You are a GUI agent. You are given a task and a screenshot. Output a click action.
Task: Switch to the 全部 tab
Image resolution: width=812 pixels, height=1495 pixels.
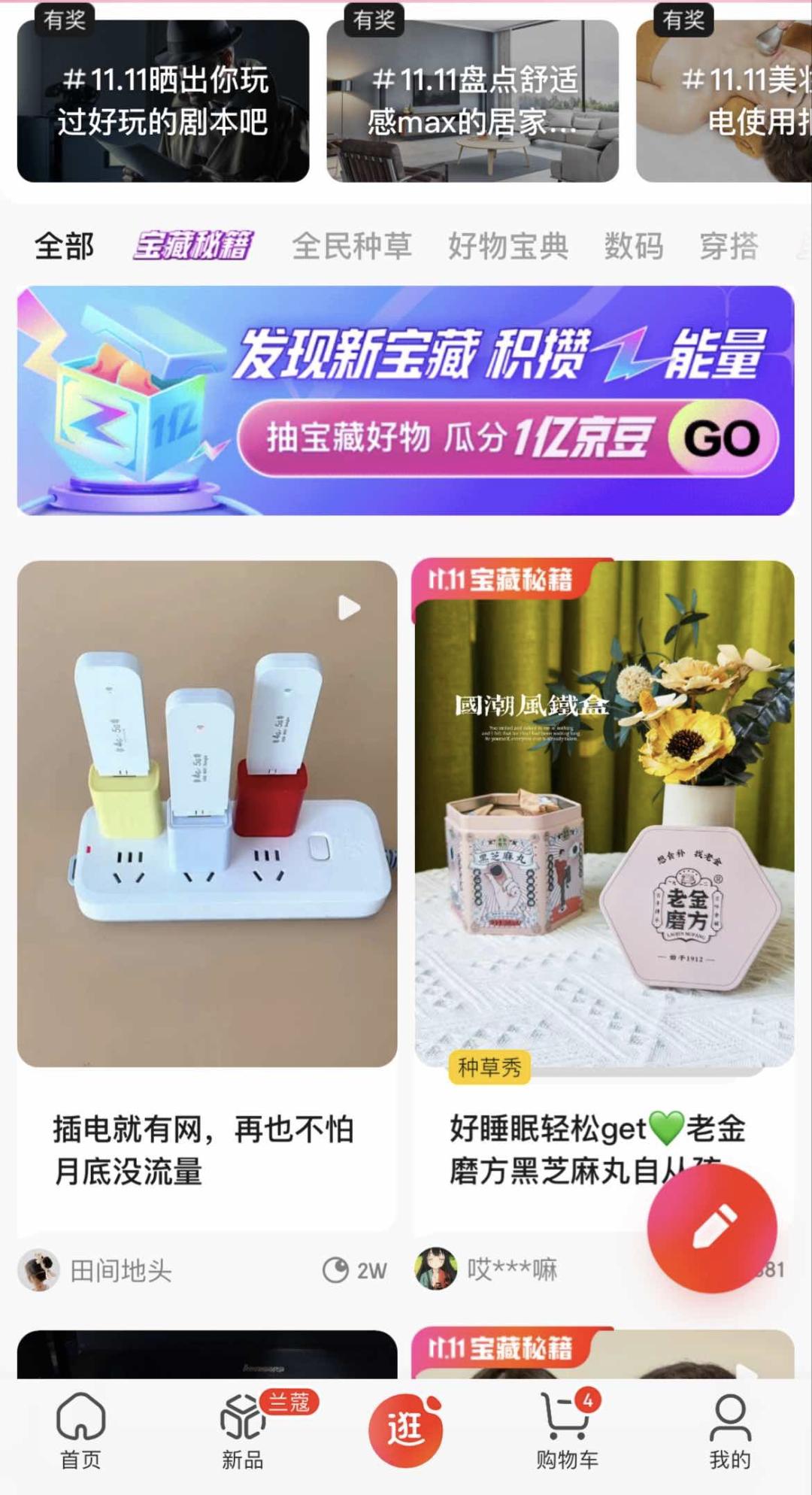[x=63, y=245]
